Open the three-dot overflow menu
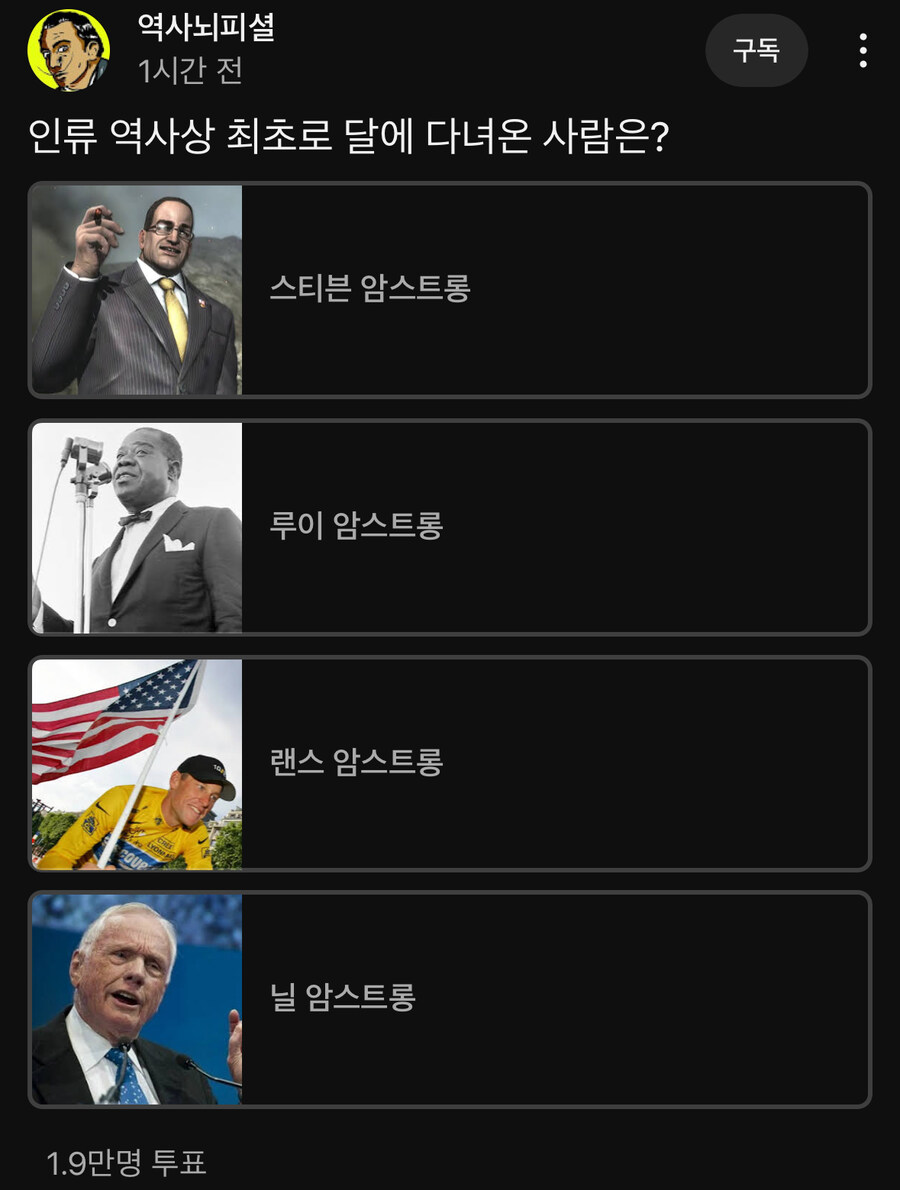 pos(863,50)
